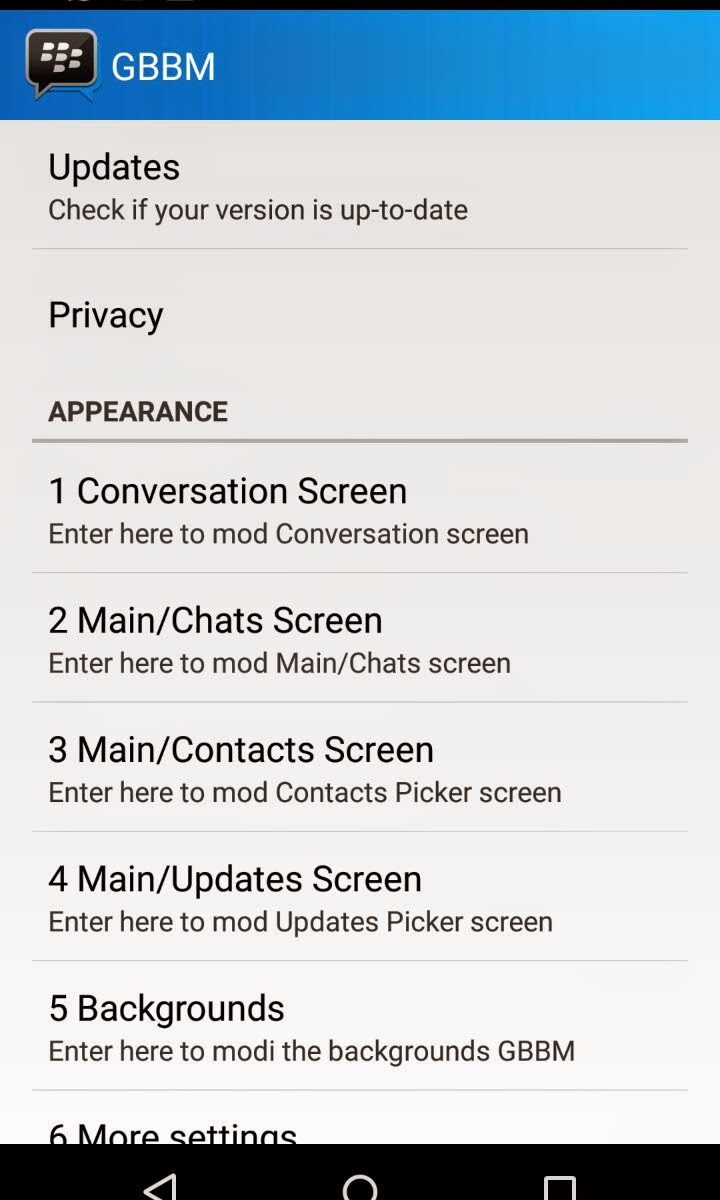Tap the system back button
Screen dimensions: 720x1200
[x=160, y=1186]
